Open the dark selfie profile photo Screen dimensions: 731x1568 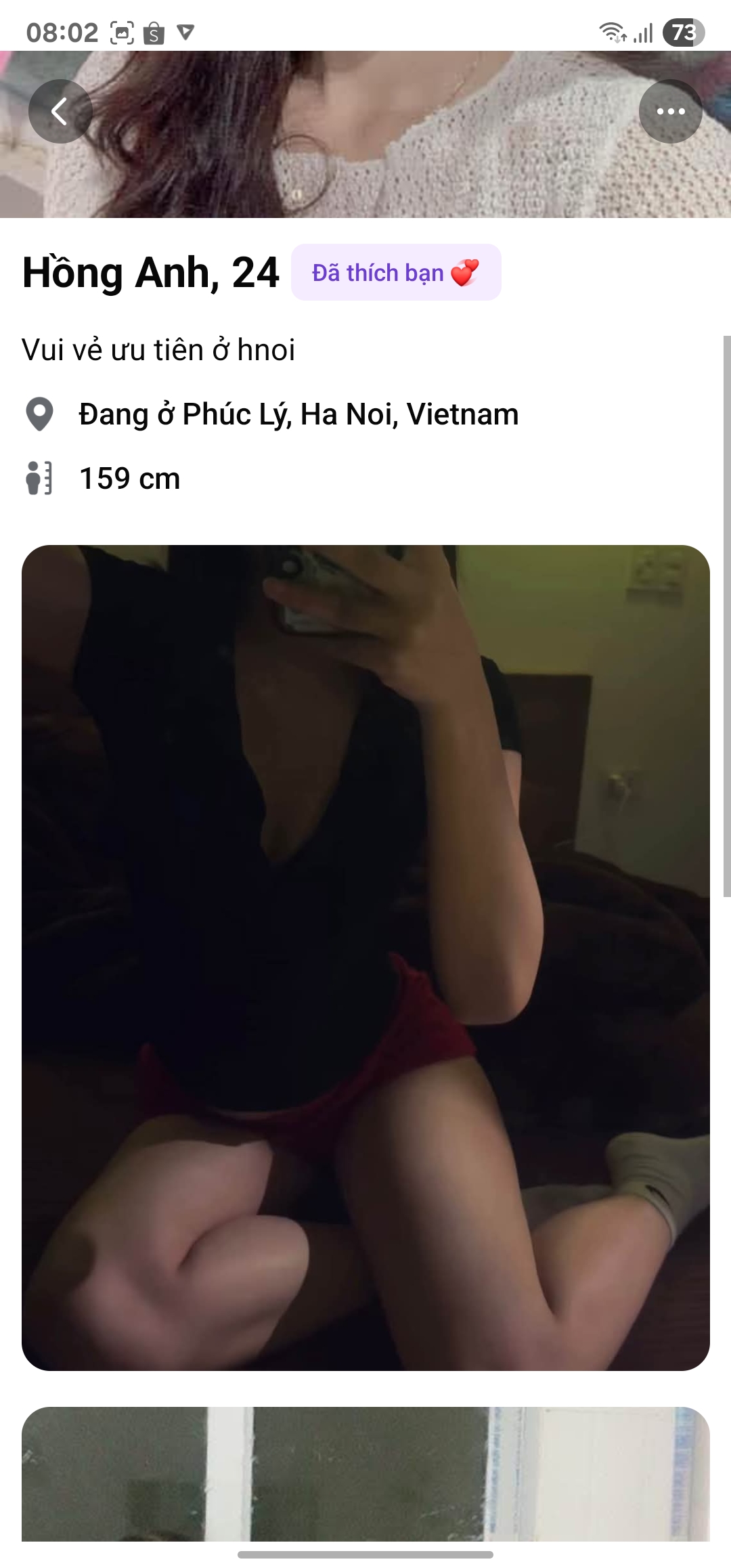click(365, 957)
